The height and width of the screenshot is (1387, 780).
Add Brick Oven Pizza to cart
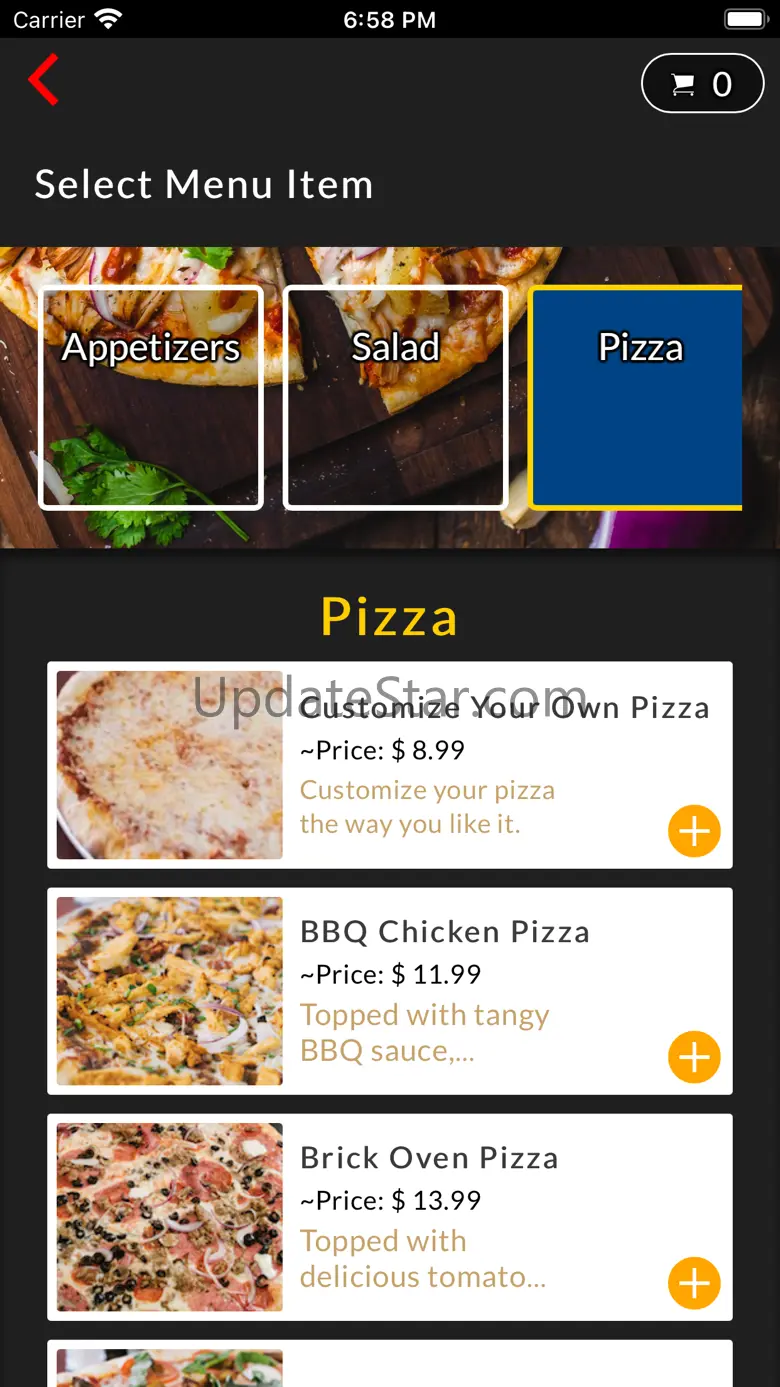click(694, 1283)
